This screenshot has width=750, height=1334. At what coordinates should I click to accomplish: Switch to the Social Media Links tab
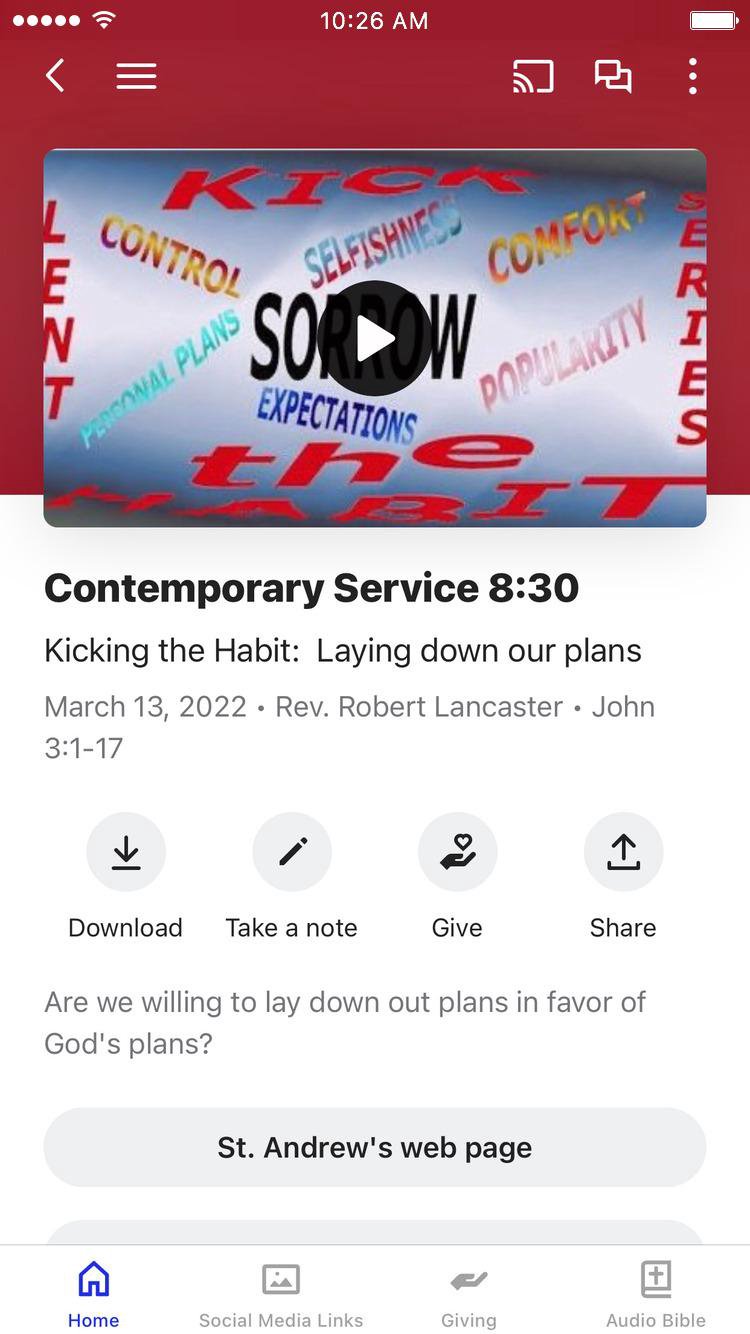click(281, 1293)
